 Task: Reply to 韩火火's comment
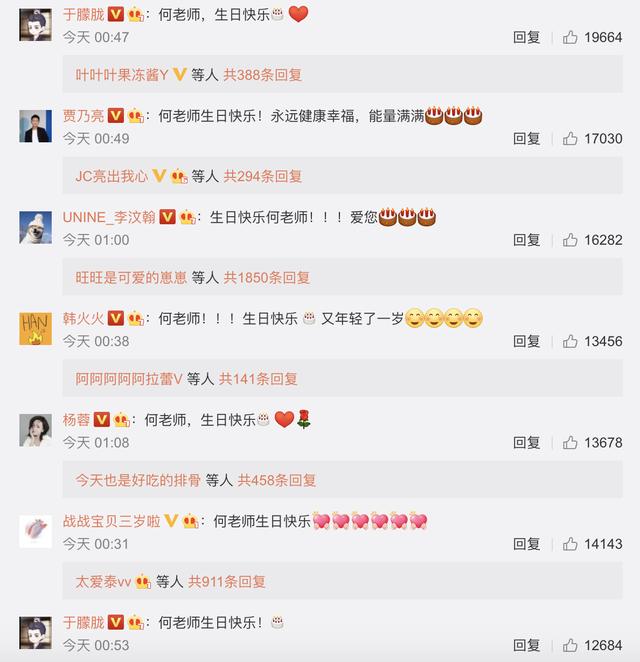coord(527,341)
